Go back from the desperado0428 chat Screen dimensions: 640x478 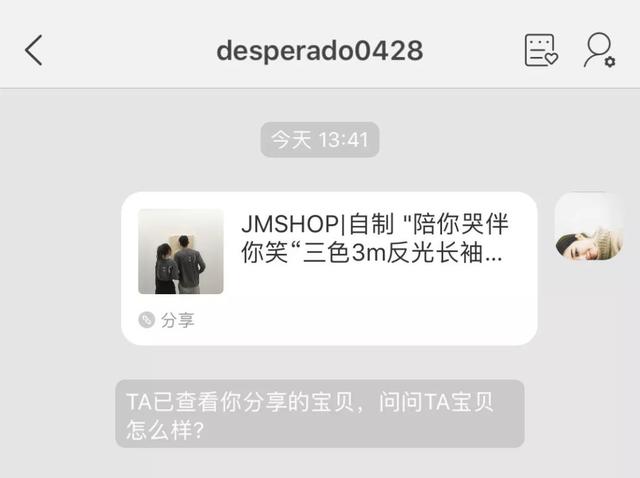point(34,50)
